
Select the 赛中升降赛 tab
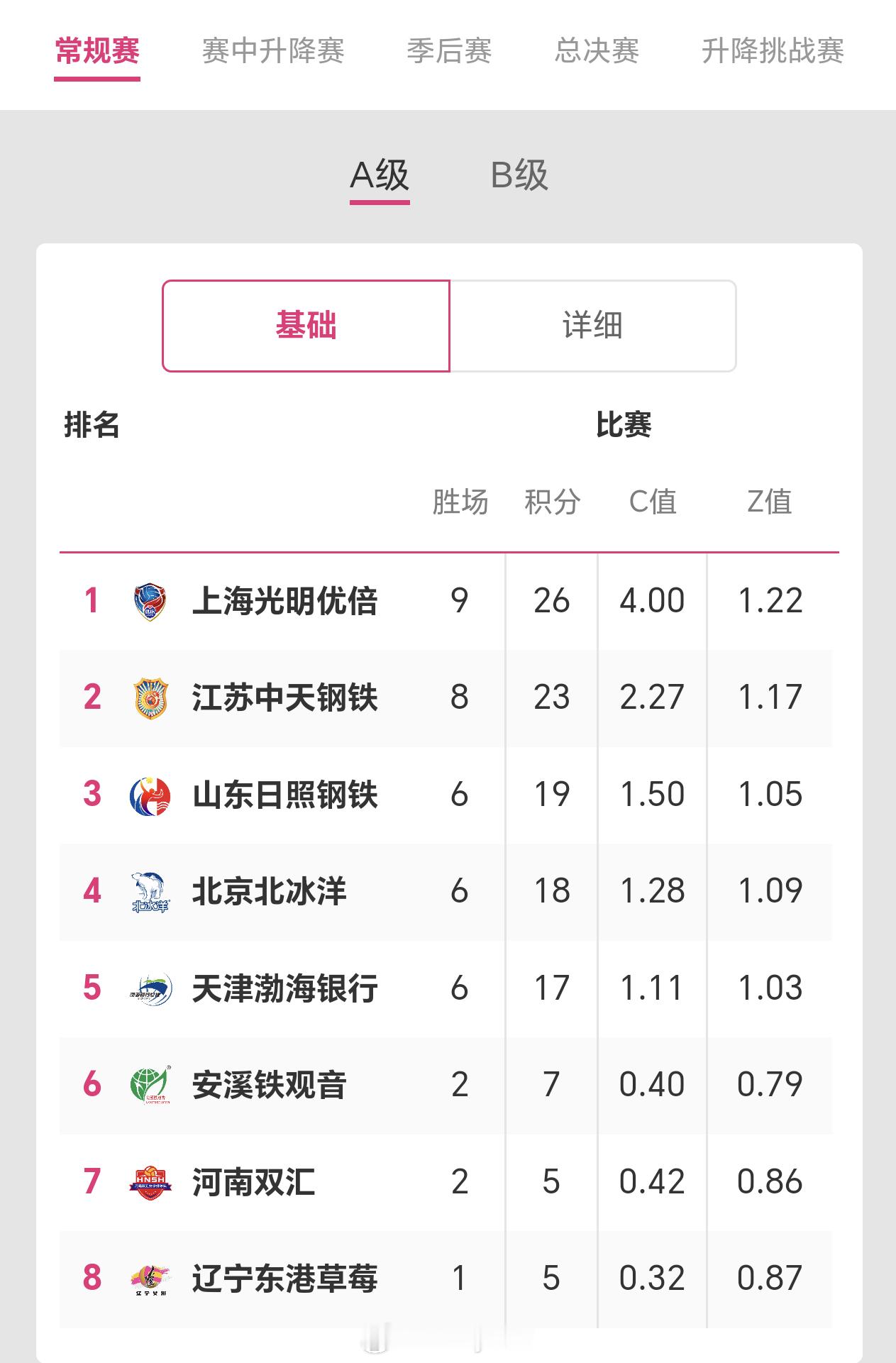point(272,50)
